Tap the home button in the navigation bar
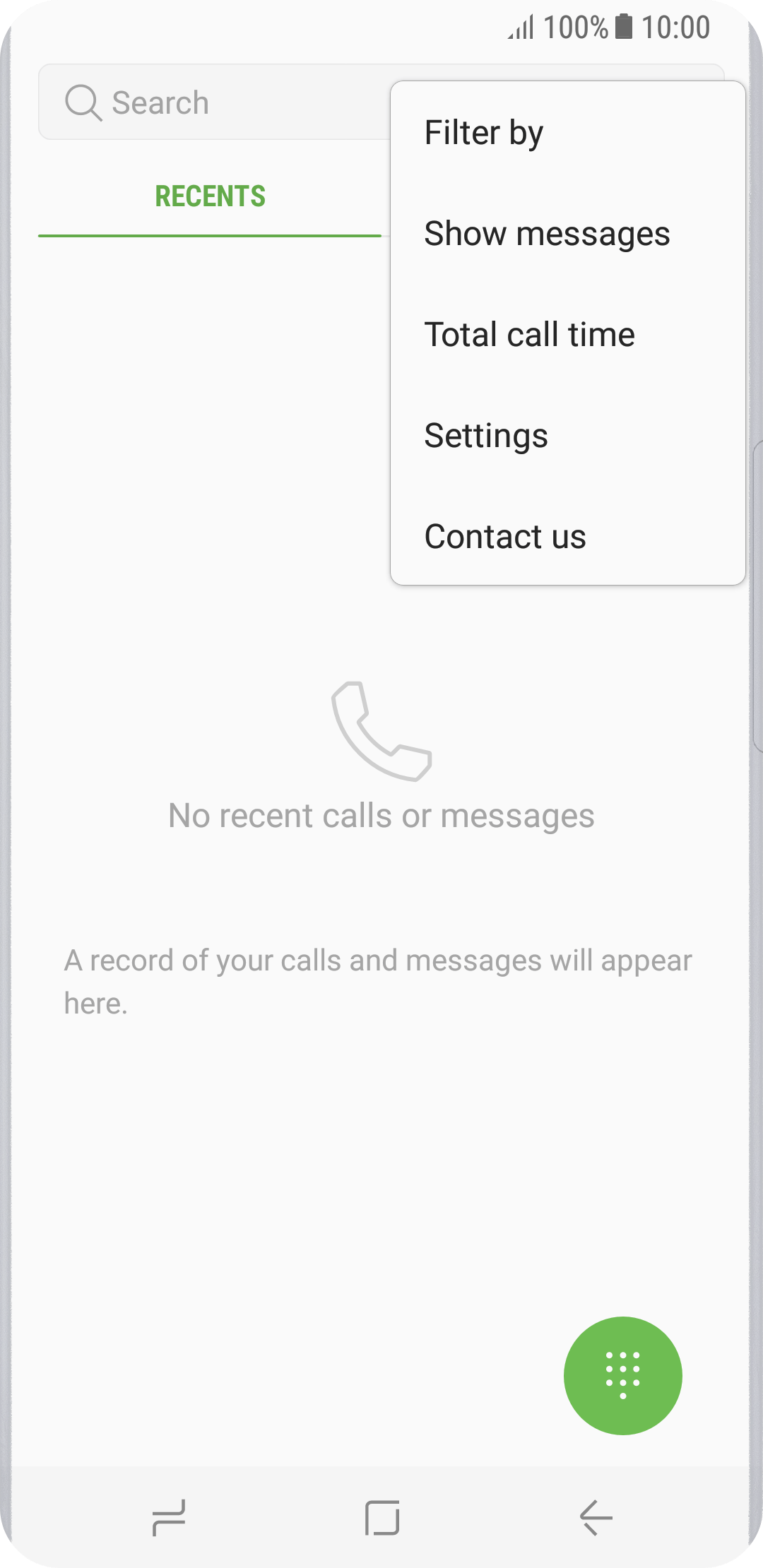763x1568 pixels. coord(381,1517)
